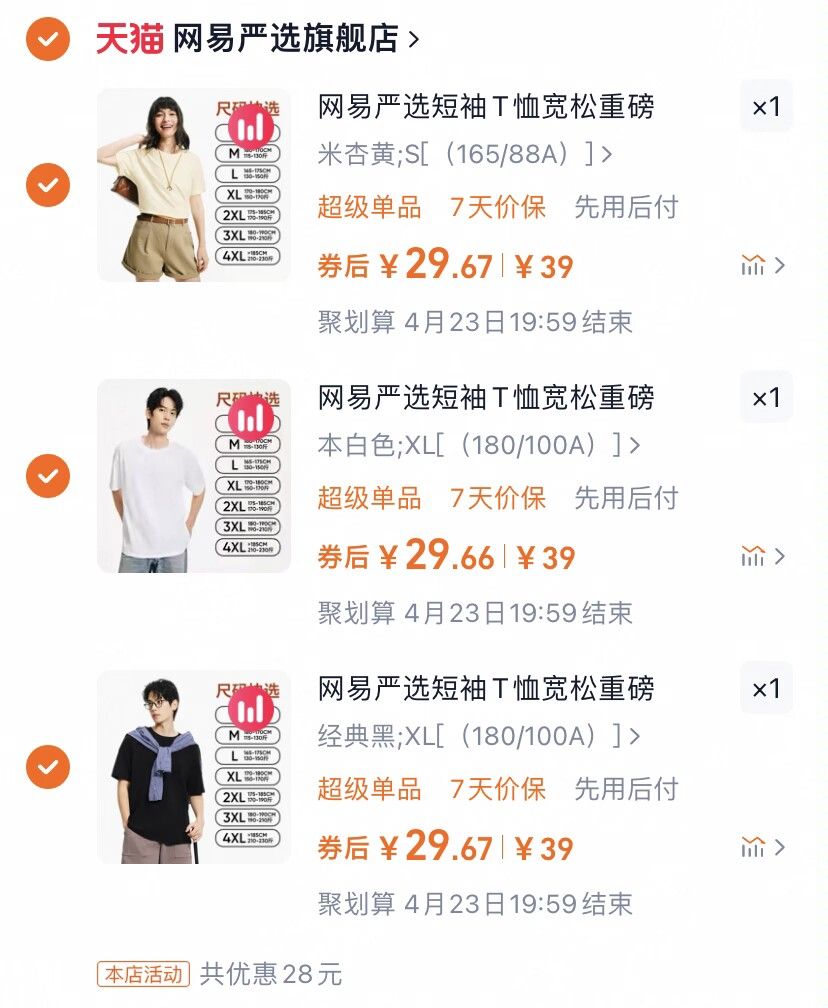Open the 经典黑 T-shirt product image
828x1008 pixels.
(194, 767)
